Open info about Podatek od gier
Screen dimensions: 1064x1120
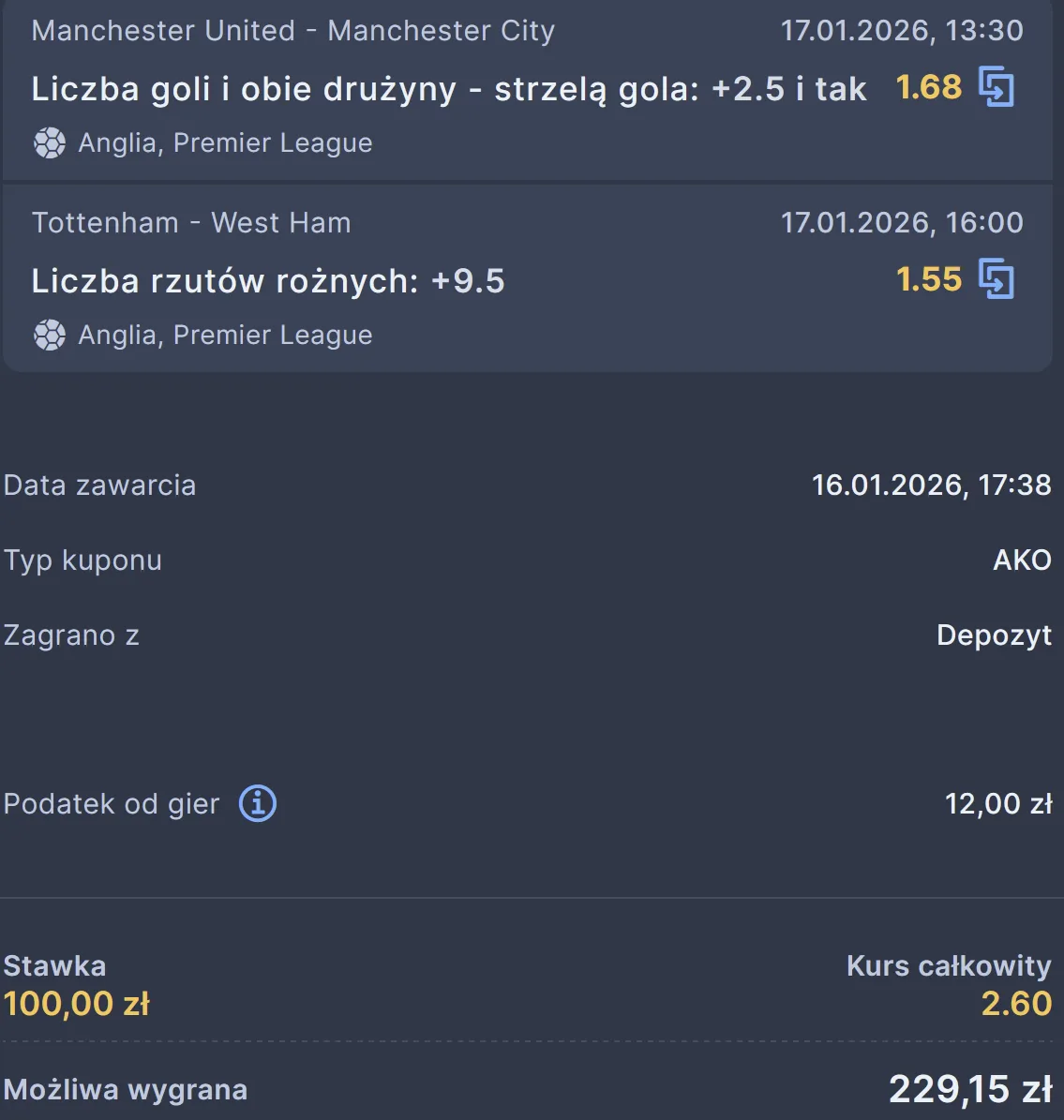(258, 803)
